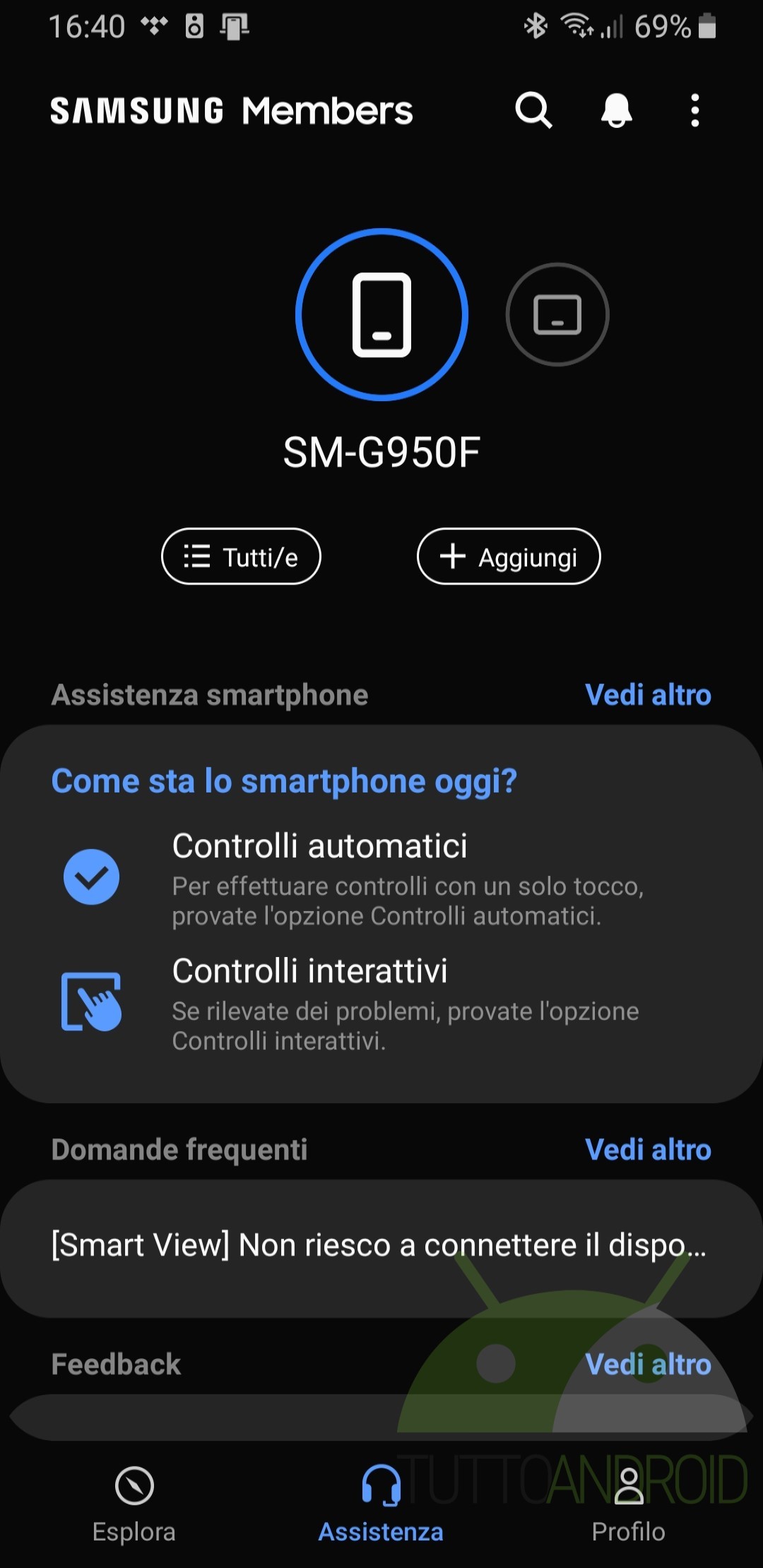Open the search icon in the top bar
Image resolution: width=763 pixels, height=1568 pixels.
[x=533, y=110]
